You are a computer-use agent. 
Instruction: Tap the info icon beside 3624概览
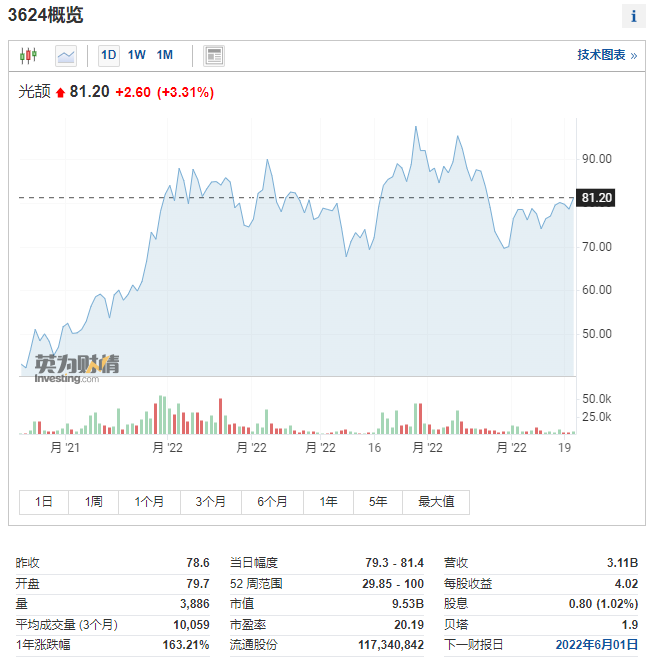(633, 16)
